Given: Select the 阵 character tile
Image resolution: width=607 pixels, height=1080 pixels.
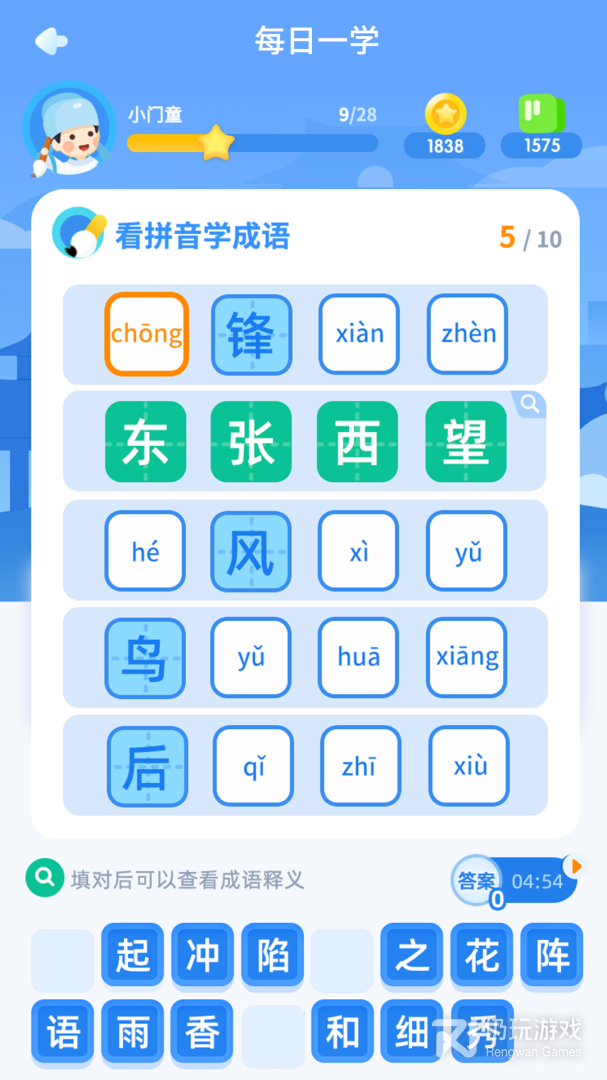Looking at the screenshot, I should point(552,956).
